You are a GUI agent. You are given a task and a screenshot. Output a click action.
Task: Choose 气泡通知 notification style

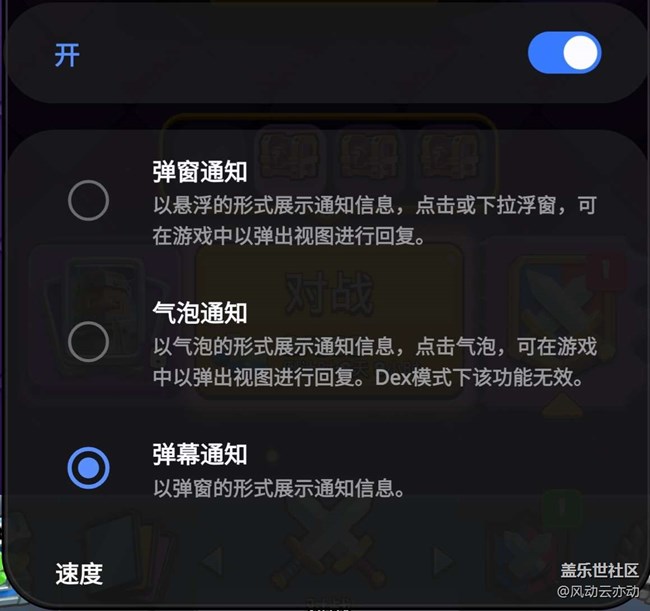coord(88,342)
